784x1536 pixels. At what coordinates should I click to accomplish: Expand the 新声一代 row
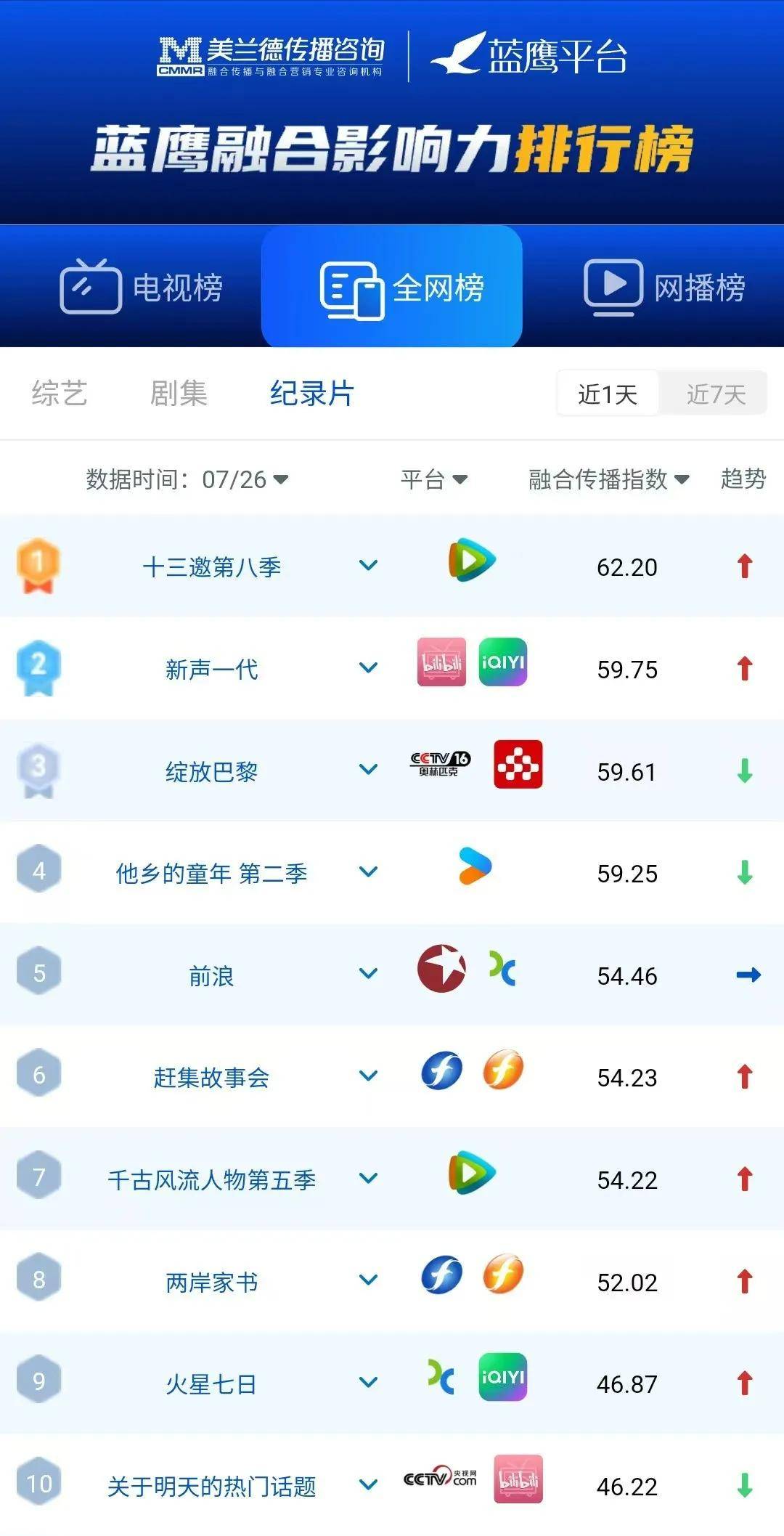tap(369, 667)
